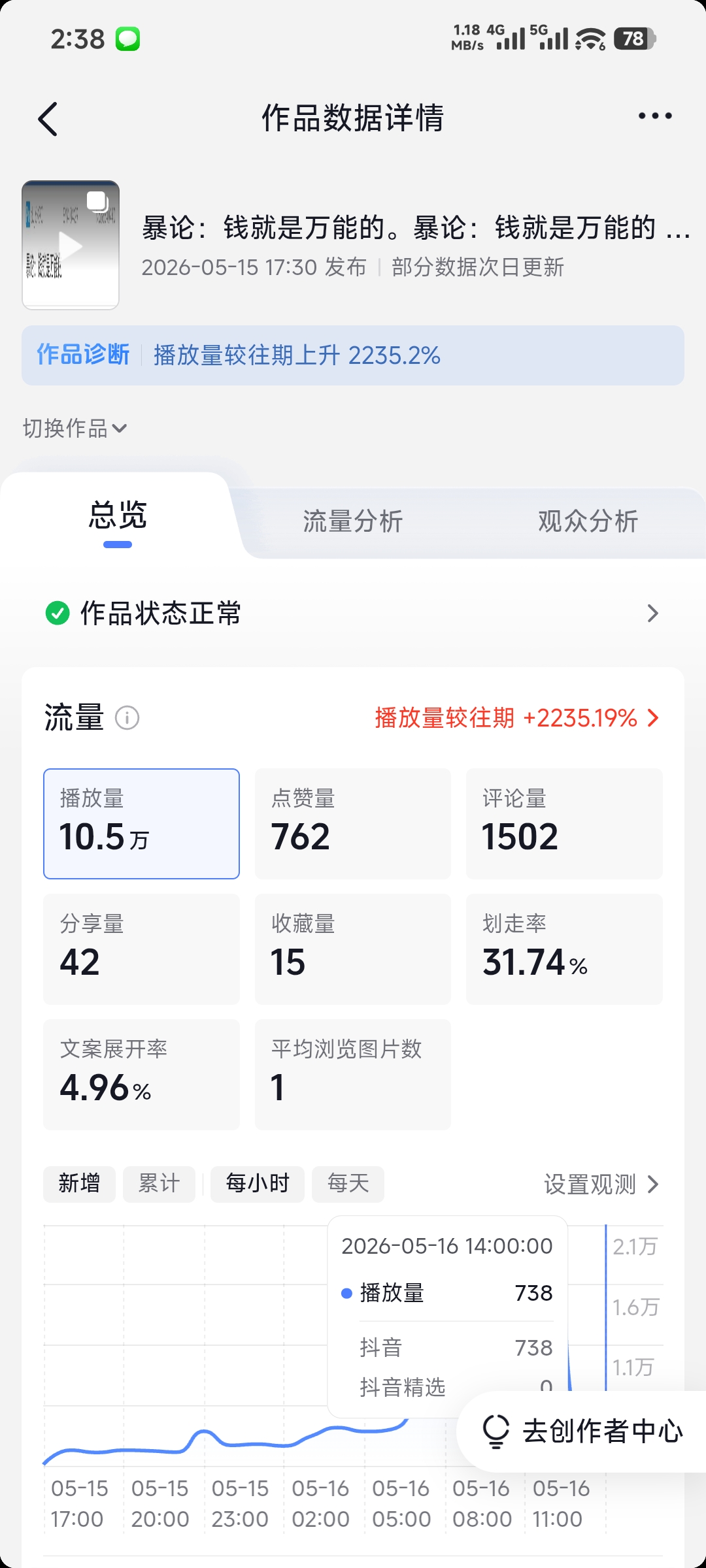
Task: Switch chart to 累计 mode
Action: pyautogui.click(x=159, y=1184)
